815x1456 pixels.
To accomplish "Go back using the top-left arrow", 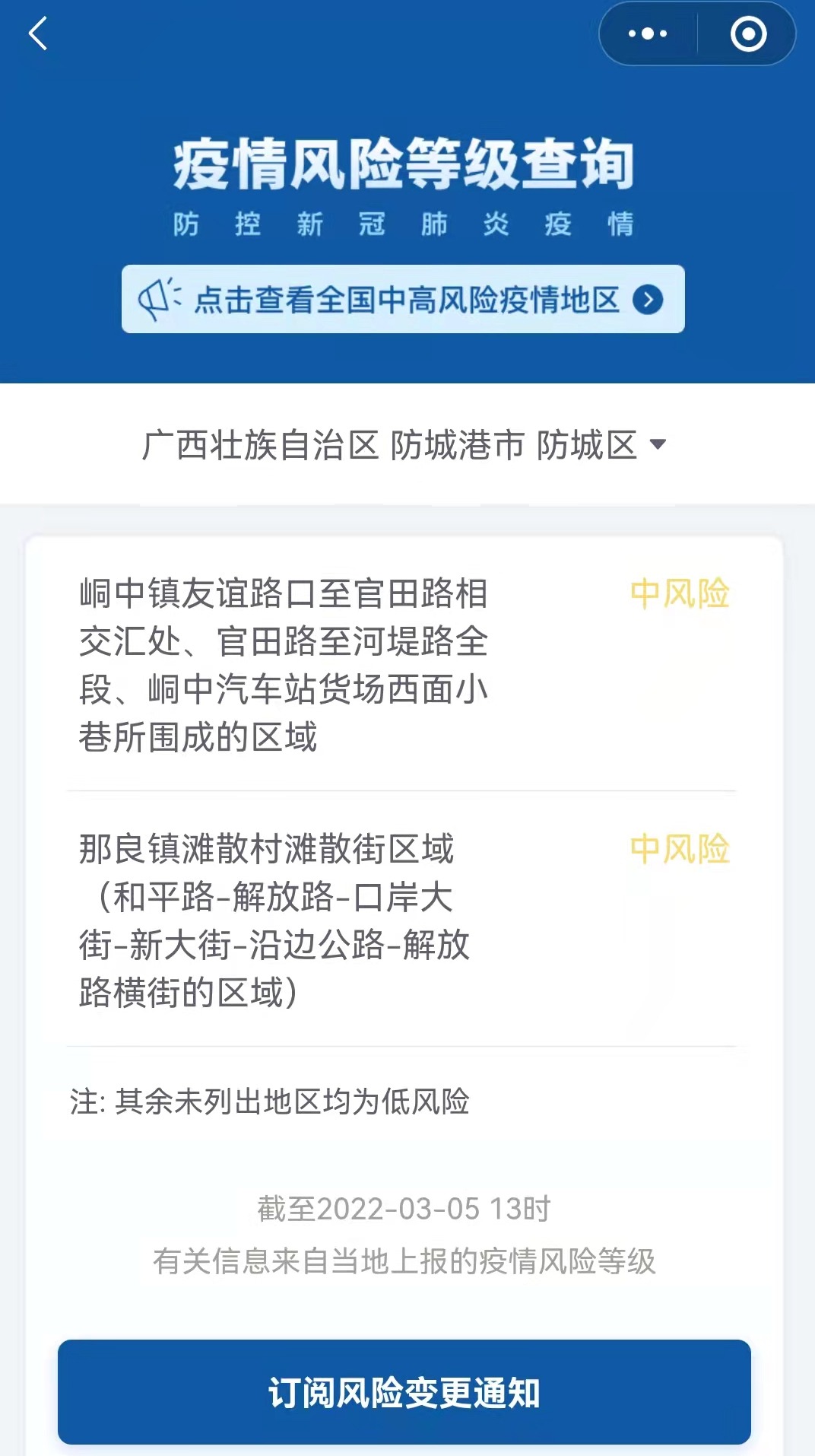I will pos(38,34).
